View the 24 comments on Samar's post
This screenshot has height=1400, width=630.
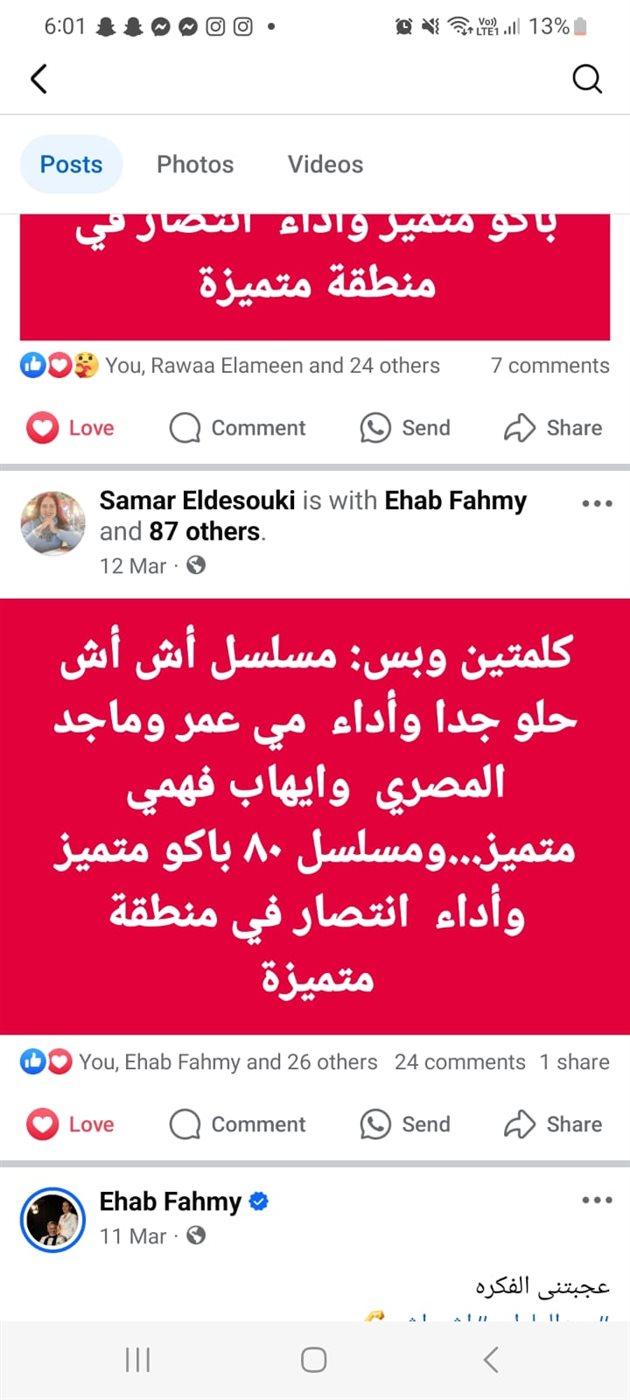coord(459,1062)
